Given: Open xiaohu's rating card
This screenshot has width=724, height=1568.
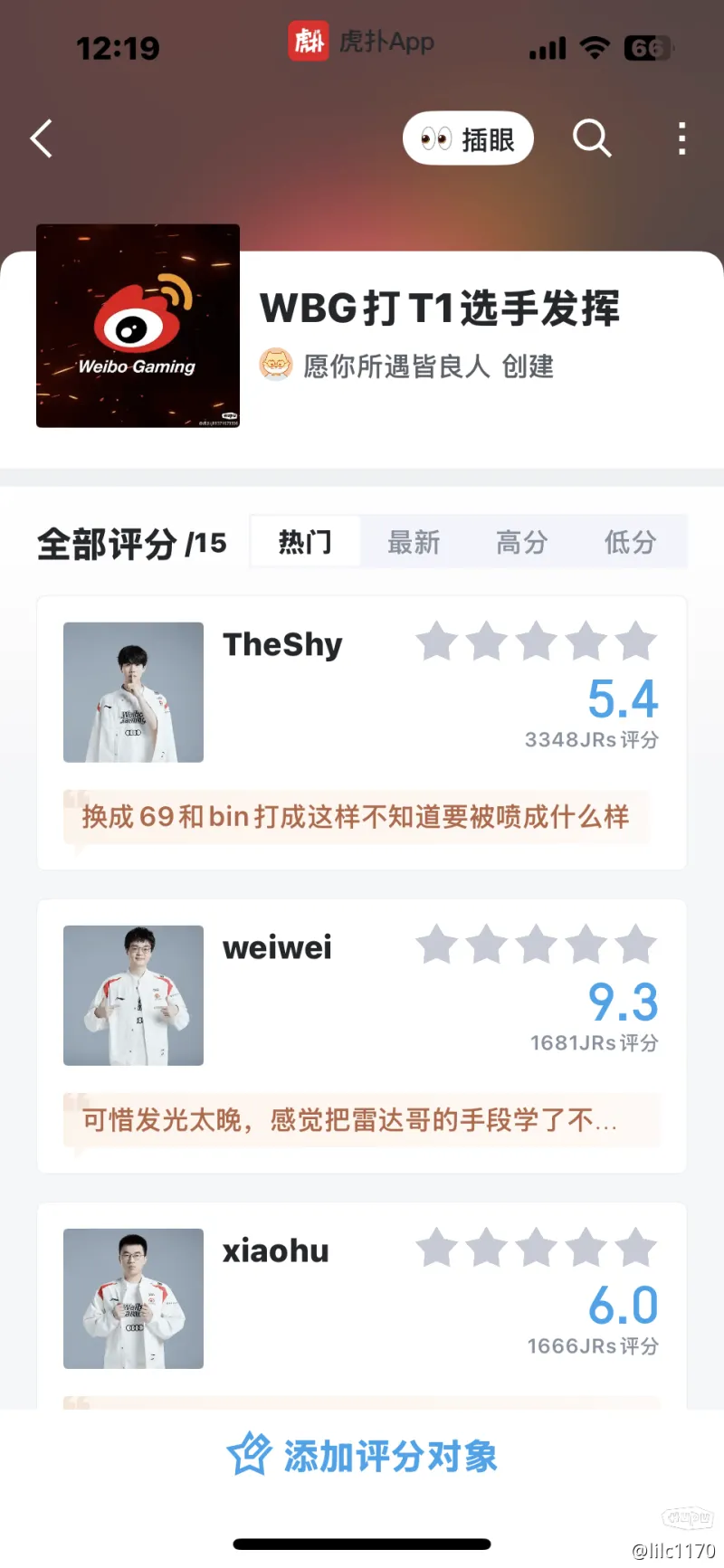Looking at the screenshot, I should coord(275,1251).
